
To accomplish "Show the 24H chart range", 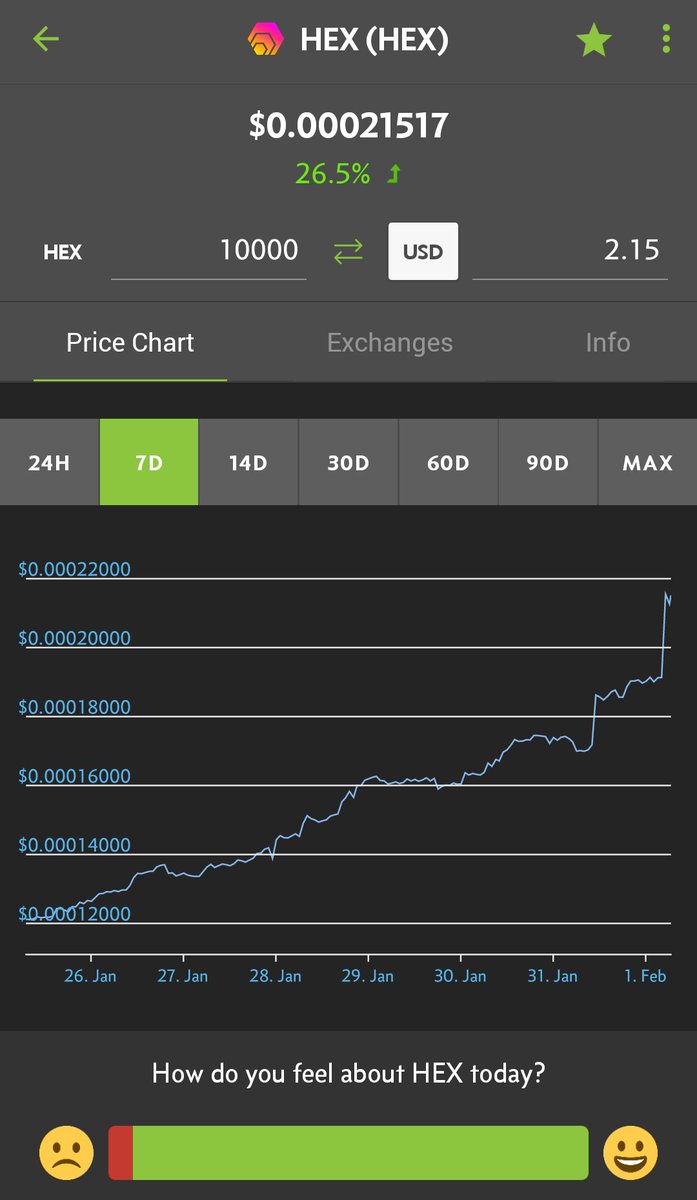I will [49, 463].
